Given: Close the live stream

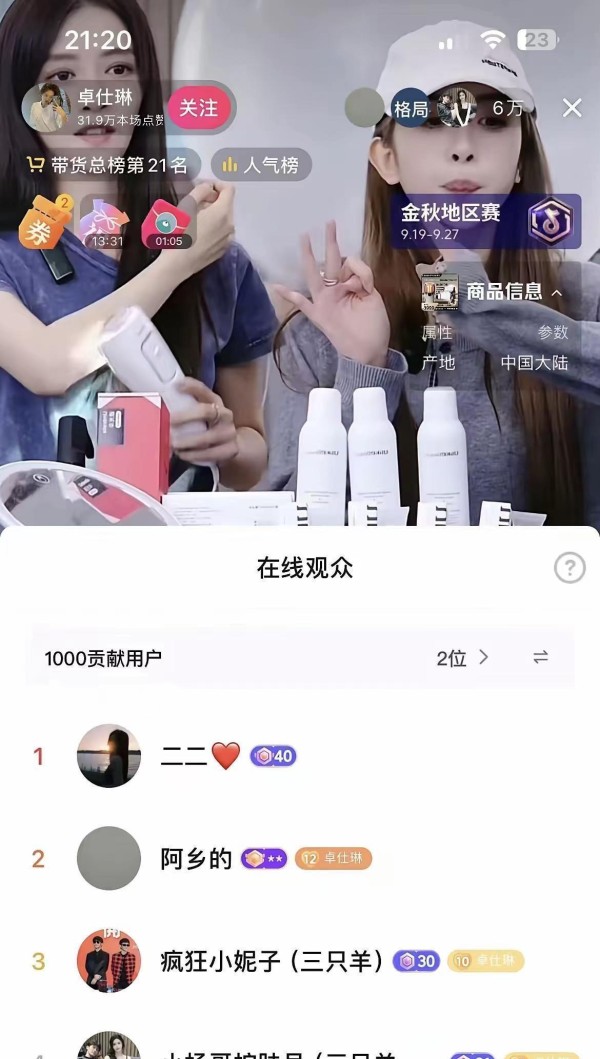Looking at the screenshot, I should click(x=572, y=108).
